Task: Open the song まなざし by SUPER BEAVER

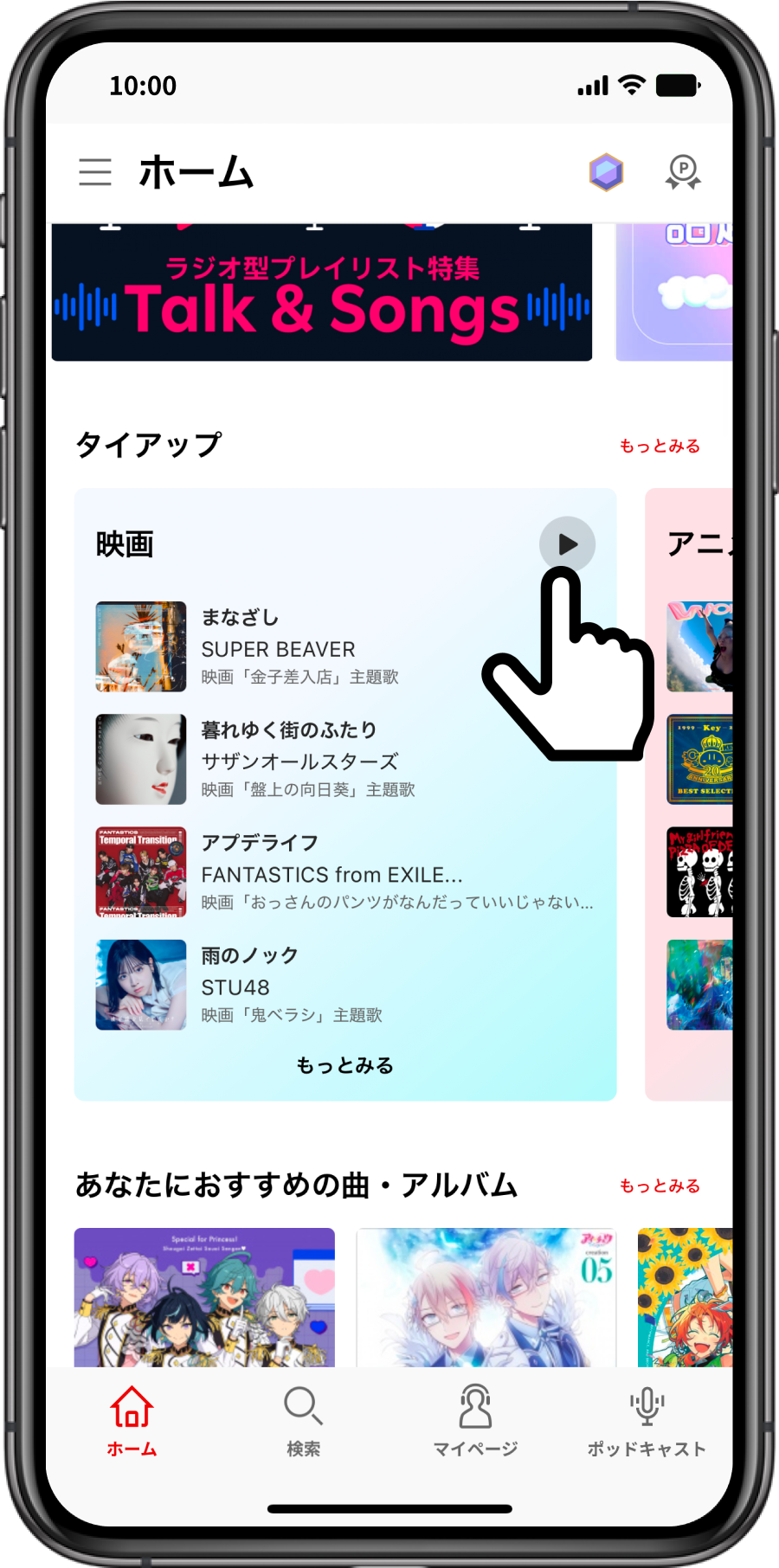Action: (294, 646)
